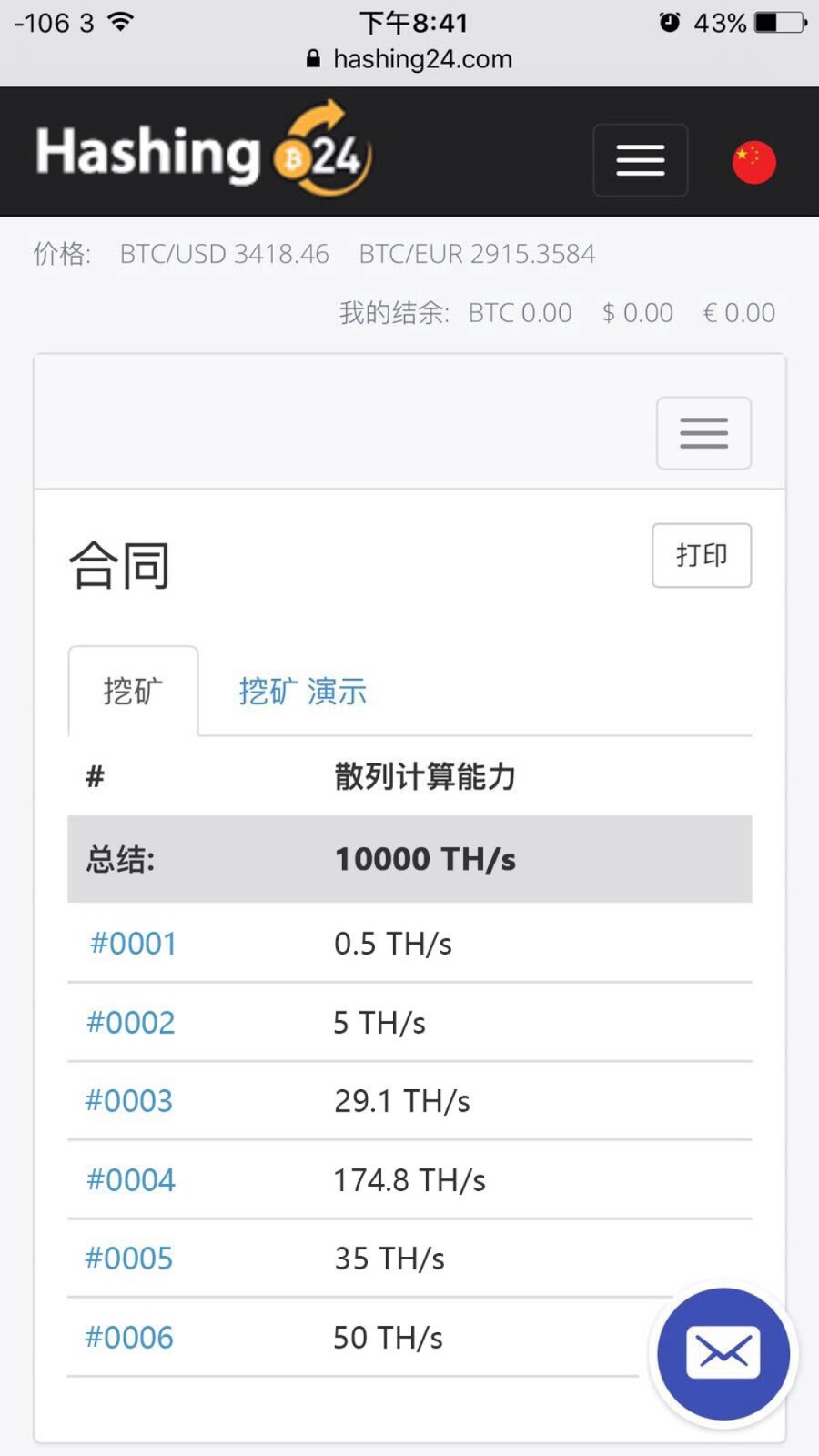Viewport: 819px width, 1456px height.
Task: Expand the account panel menu toggle
Action: [703, 433]
